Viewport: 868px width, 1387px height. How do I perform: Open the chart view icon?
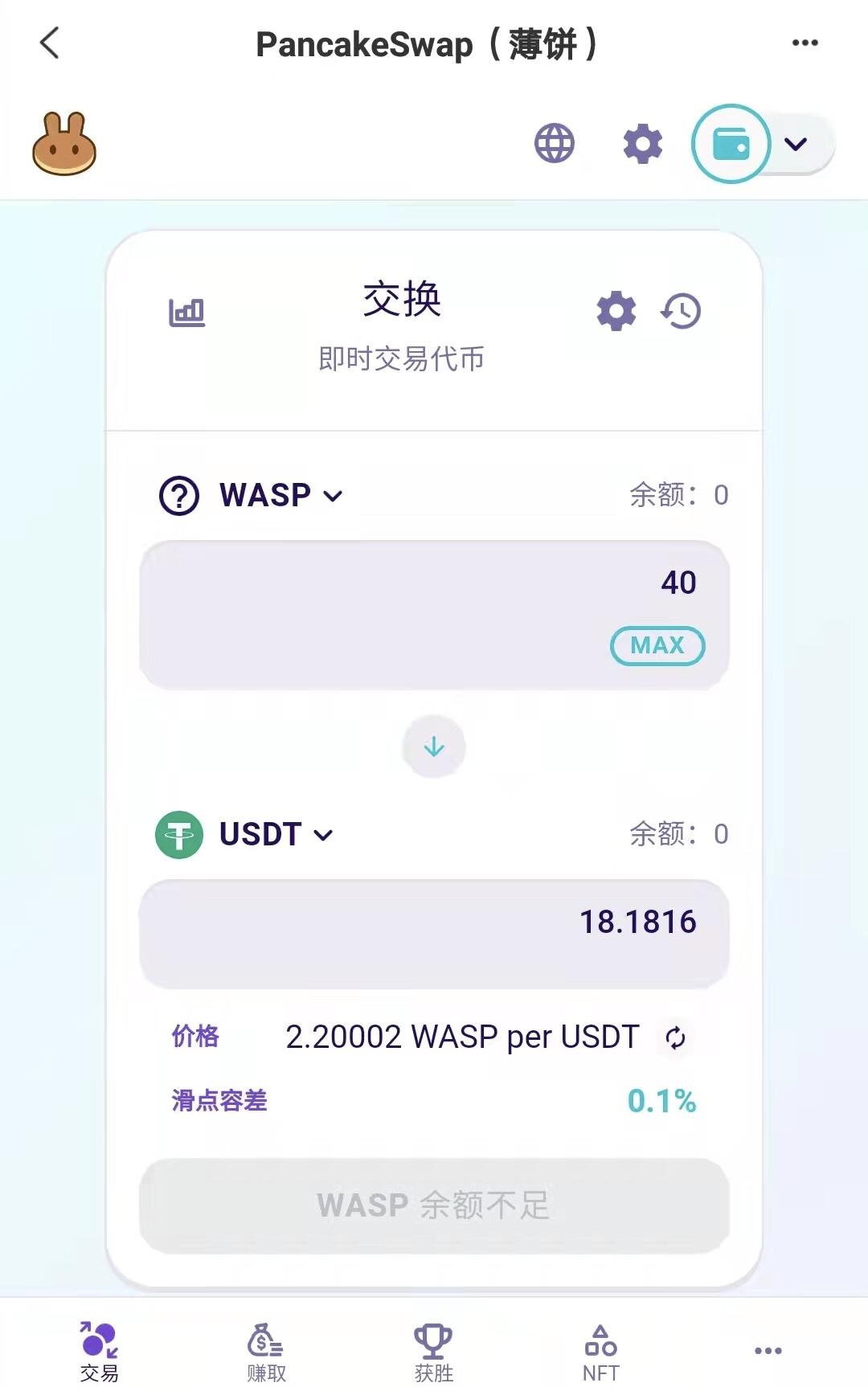pyautogui.click(x=187, y=311)
